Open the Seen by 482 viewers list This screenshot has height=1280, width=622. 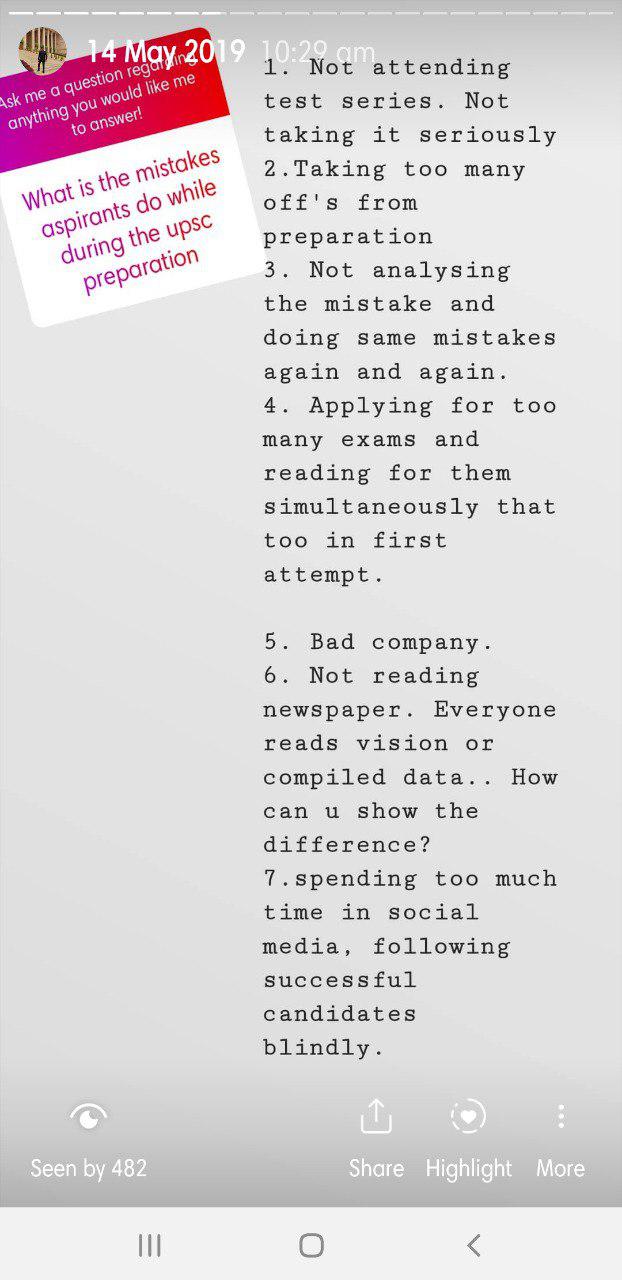pos(88,1139)
